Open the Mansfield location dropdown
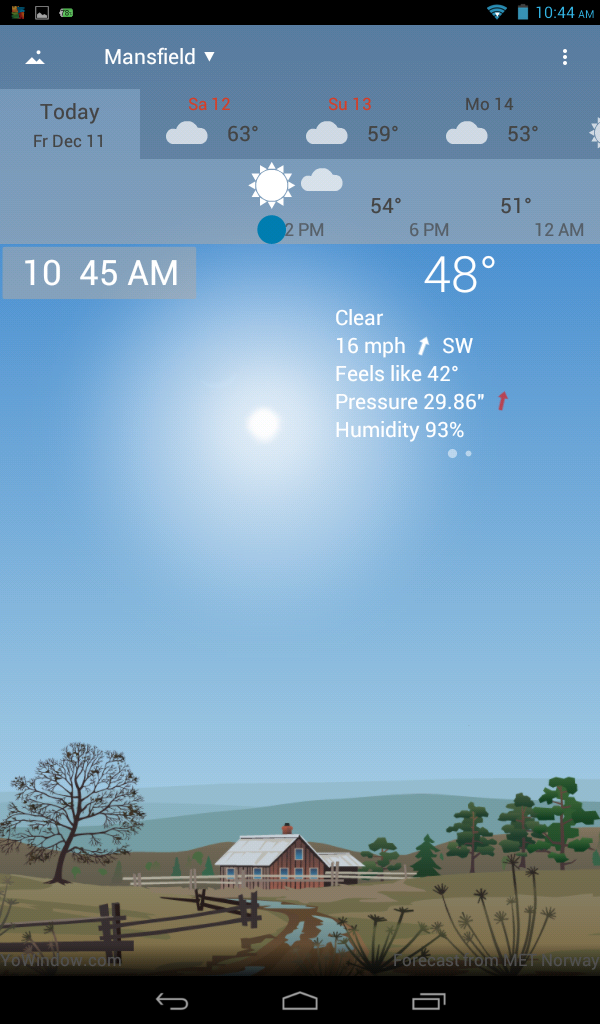This screenshot has width=600, height=1024. (x=160, y=57)
